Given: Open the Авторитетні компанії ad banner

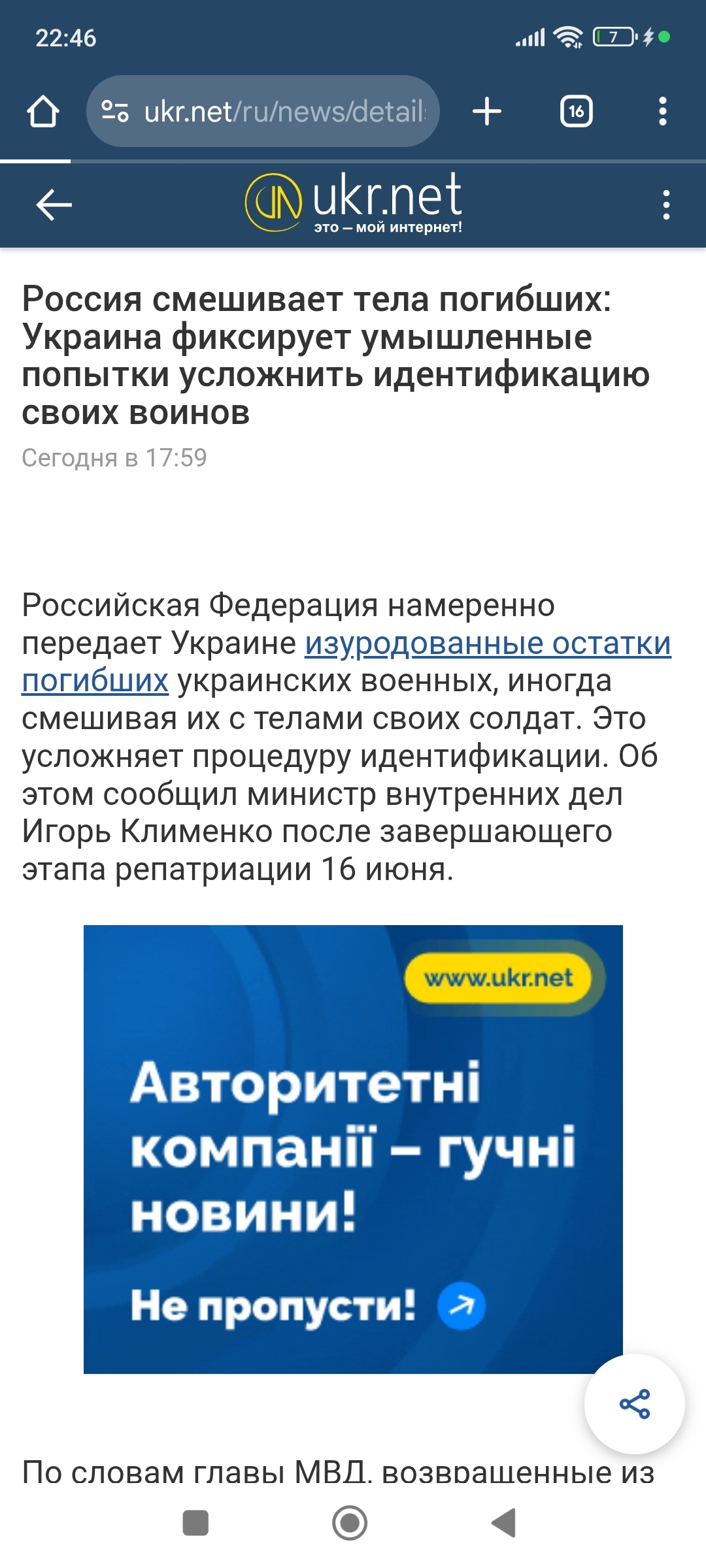Looking at the screenshot, I should pyautogui.click(x=353, y=1149).
